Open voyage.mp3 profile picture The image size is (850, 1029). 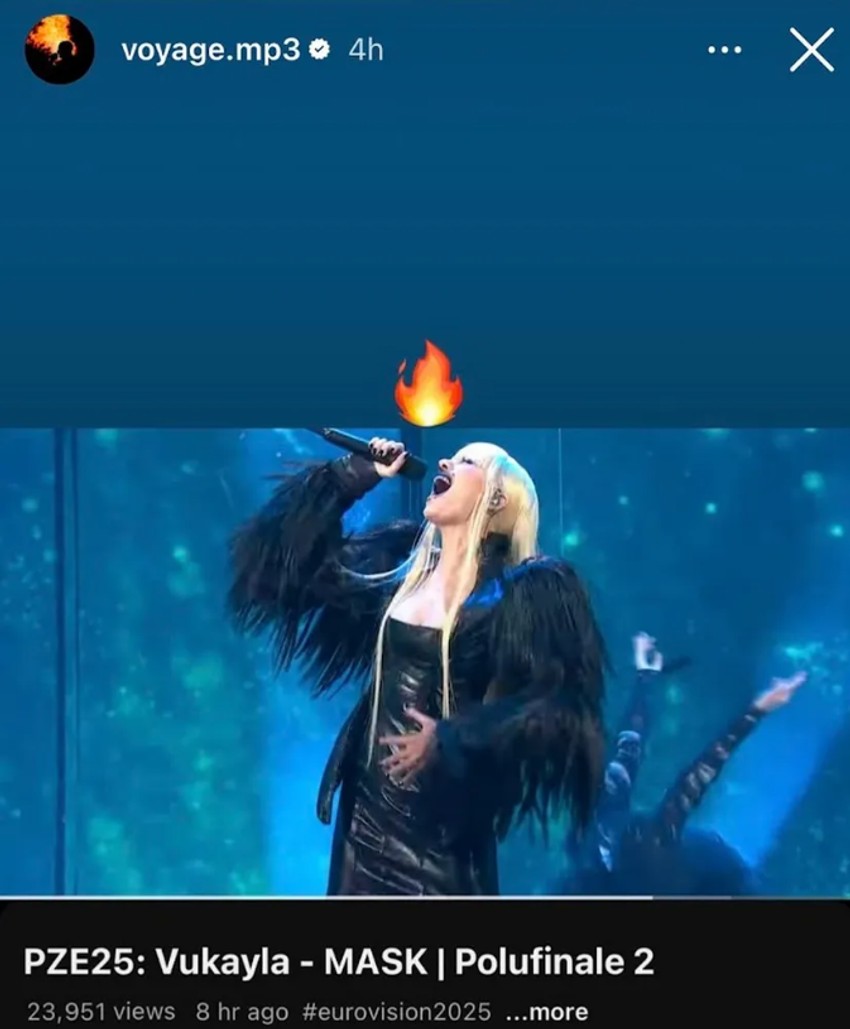click(x=59, y=49)
